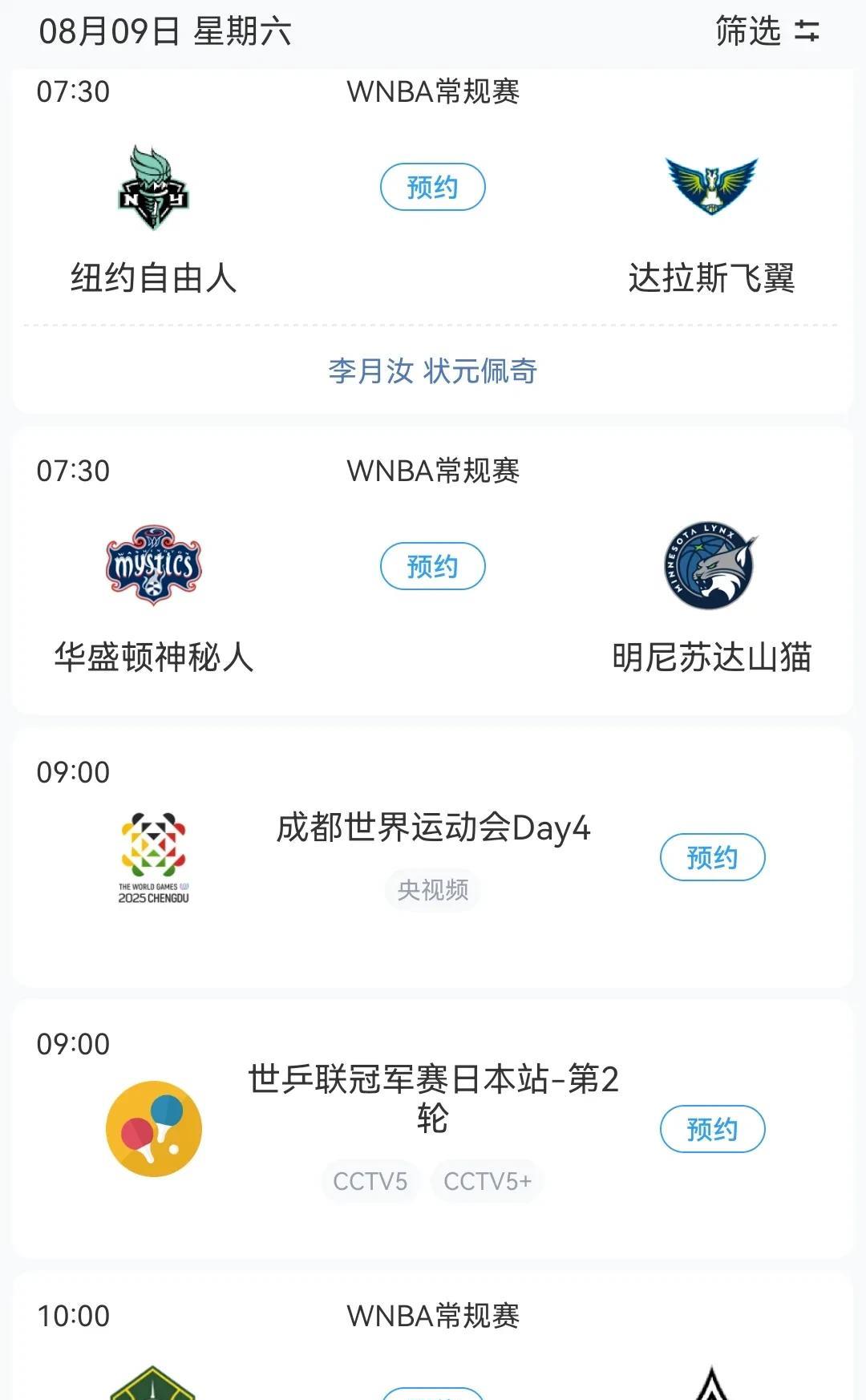Screen dimensions: 866x1400
Task: Reserve the 华盛顿神秘人 vs 明尼苏达山猫 game
Action: click(x=432, y=566)
